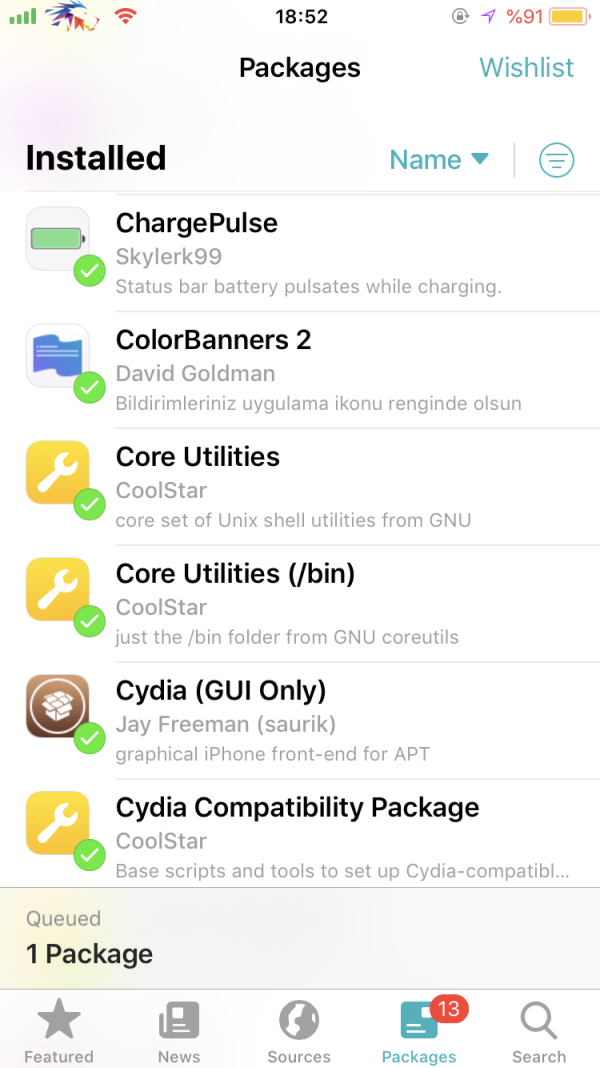Open the Name sort dropdown
Viewport: 600px width, 1068px height.
438,160
